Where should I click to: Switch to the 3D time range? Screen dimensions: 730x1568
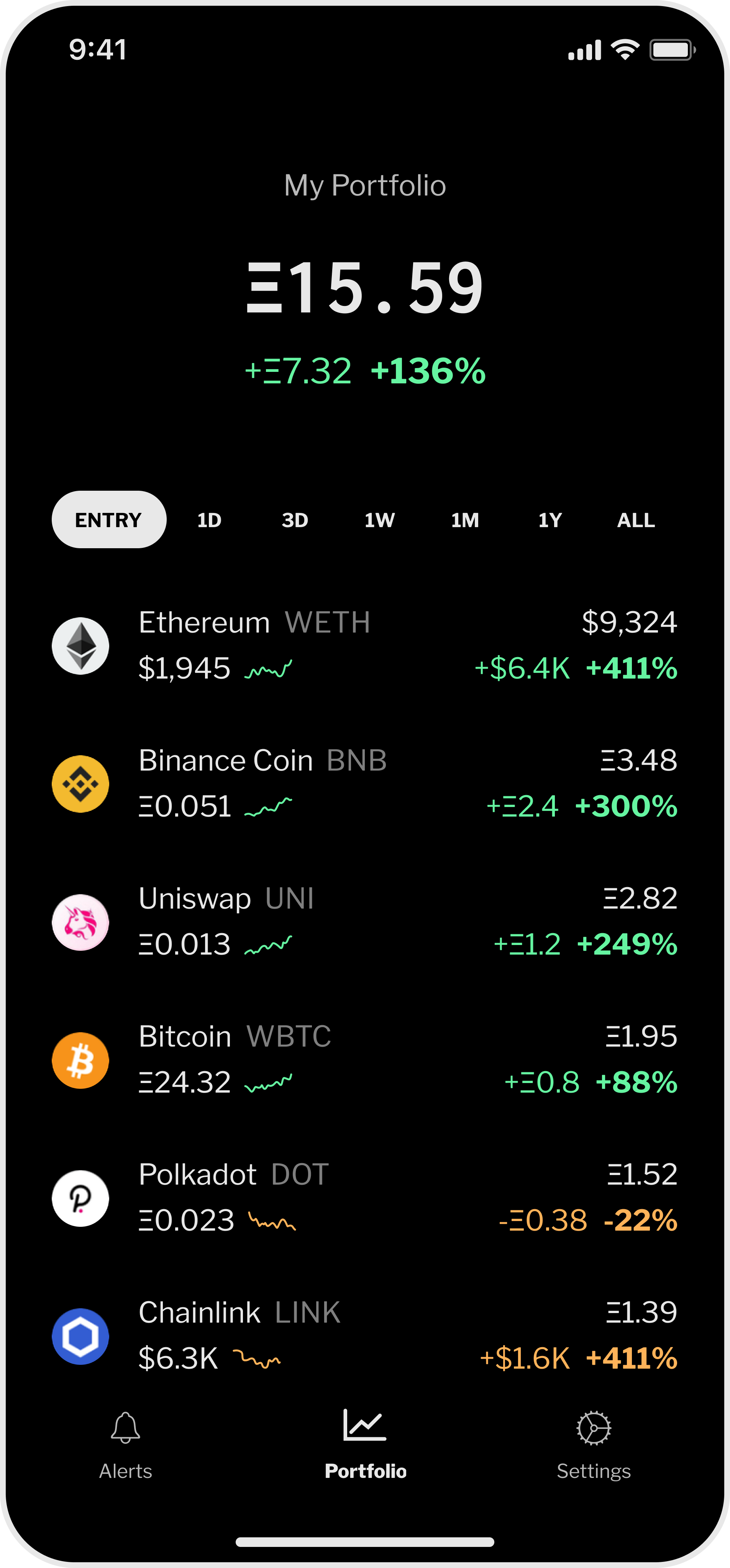[x=295, y=521]
